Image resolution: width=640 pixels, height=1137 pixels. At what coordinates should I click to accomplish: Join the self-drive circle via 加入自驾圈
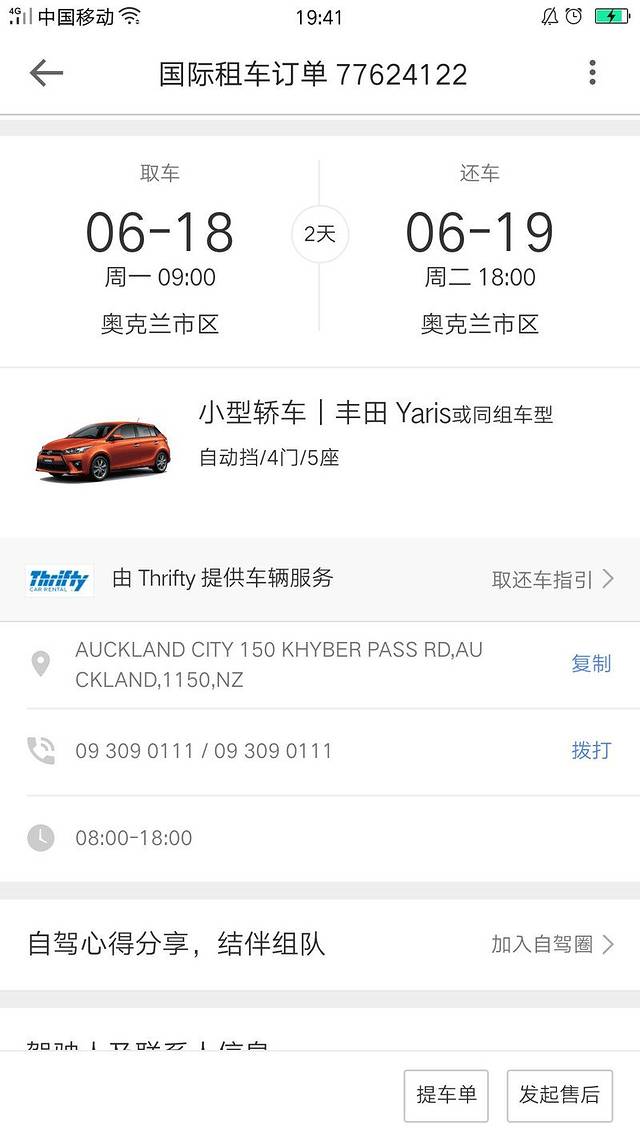pyautogui.click(x=552, y=944)
